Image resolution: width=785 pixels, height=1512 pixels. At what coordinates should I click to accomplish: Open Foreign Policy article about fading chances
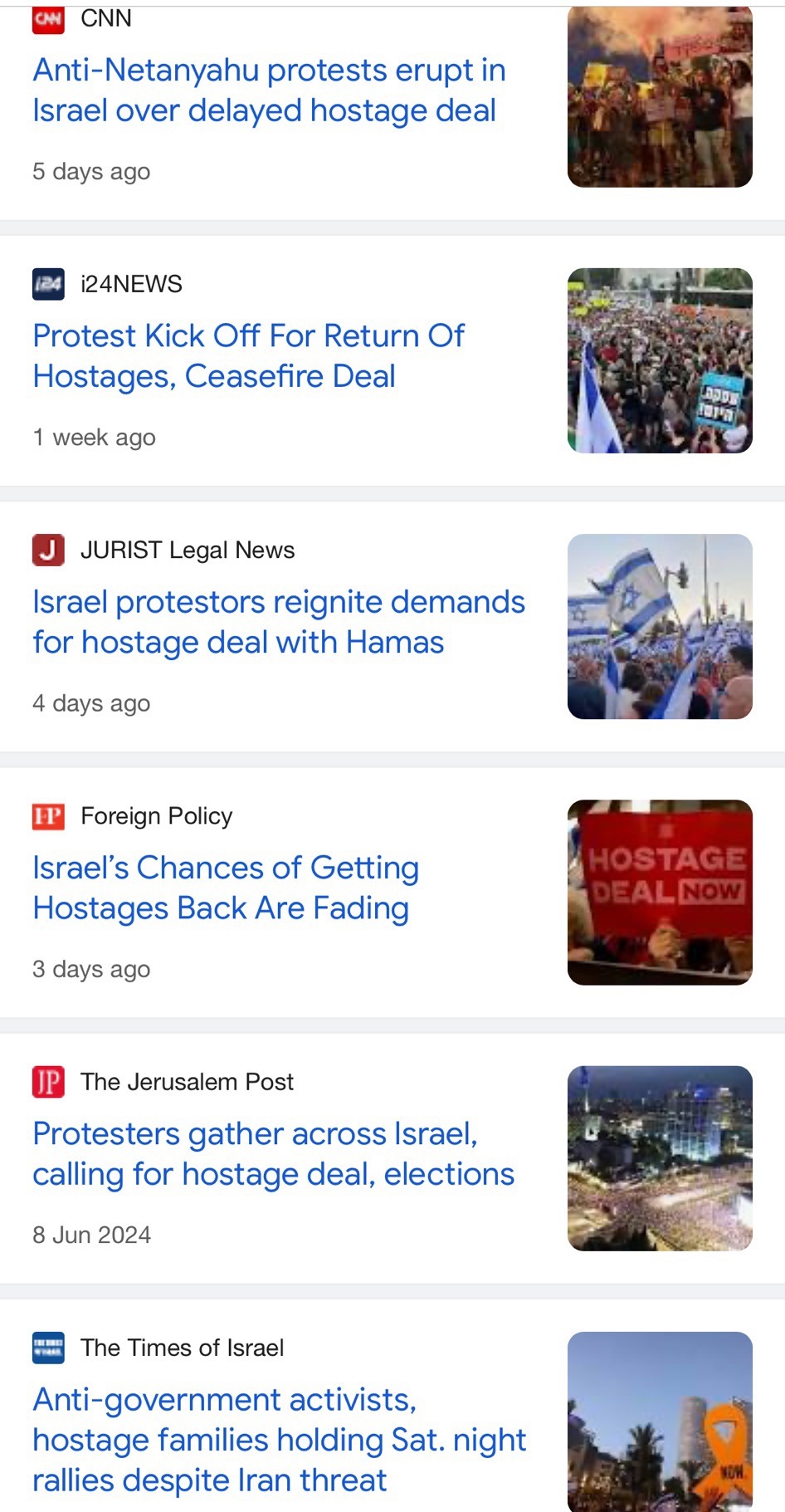[225, 888]
